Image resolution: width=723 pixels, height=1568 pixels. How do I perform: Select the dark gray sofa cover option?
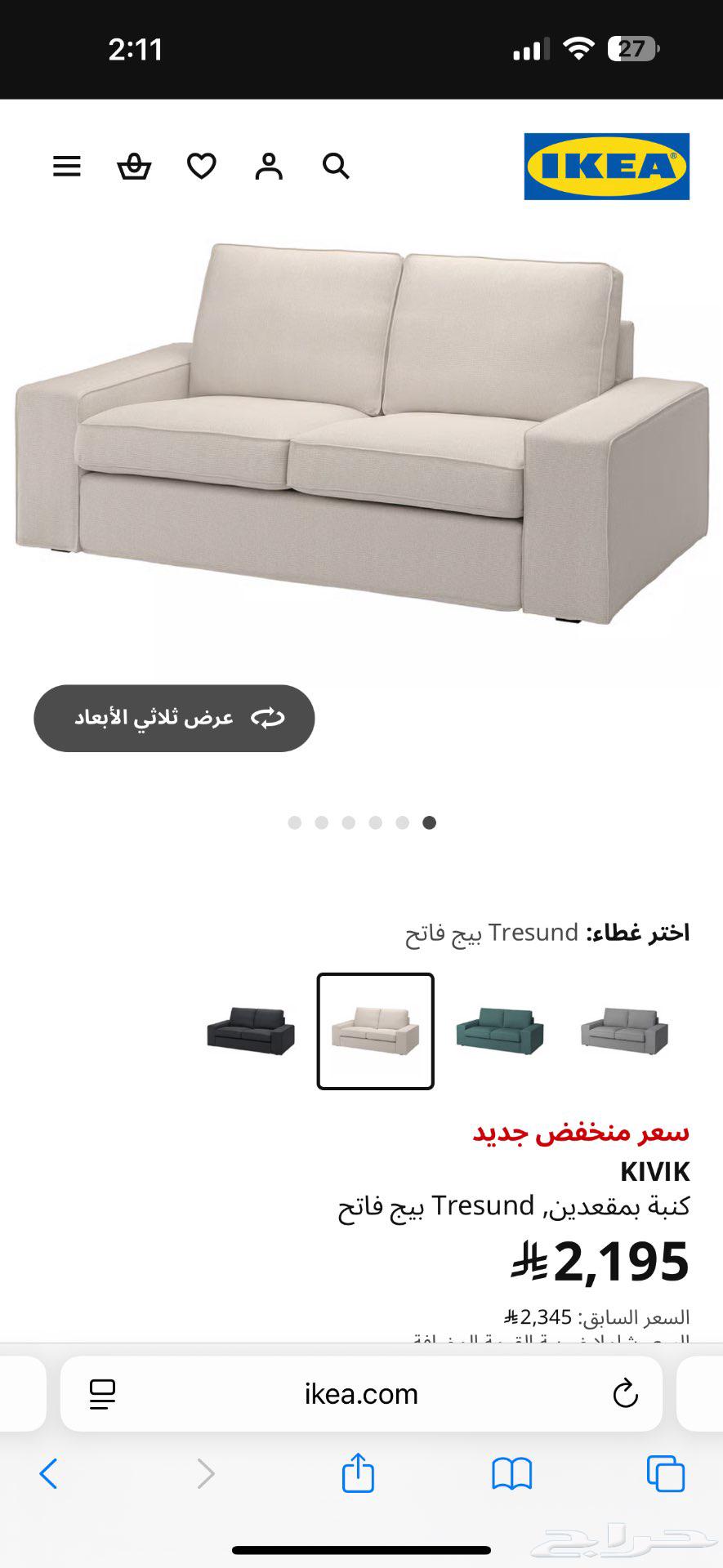(x=251, y=1031)
